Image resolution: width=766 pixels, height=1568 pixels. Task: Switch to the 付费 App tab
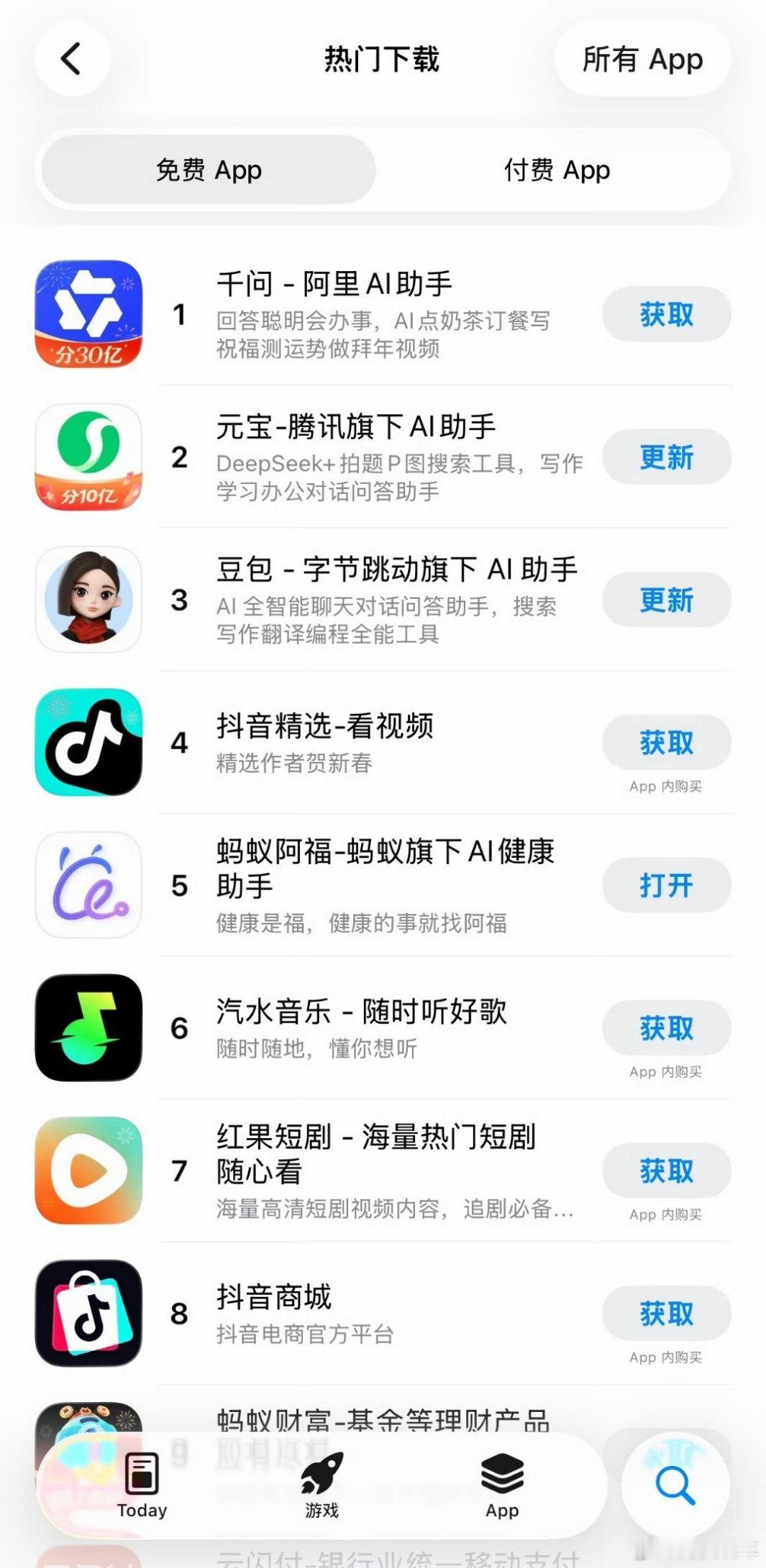[555, 170]
